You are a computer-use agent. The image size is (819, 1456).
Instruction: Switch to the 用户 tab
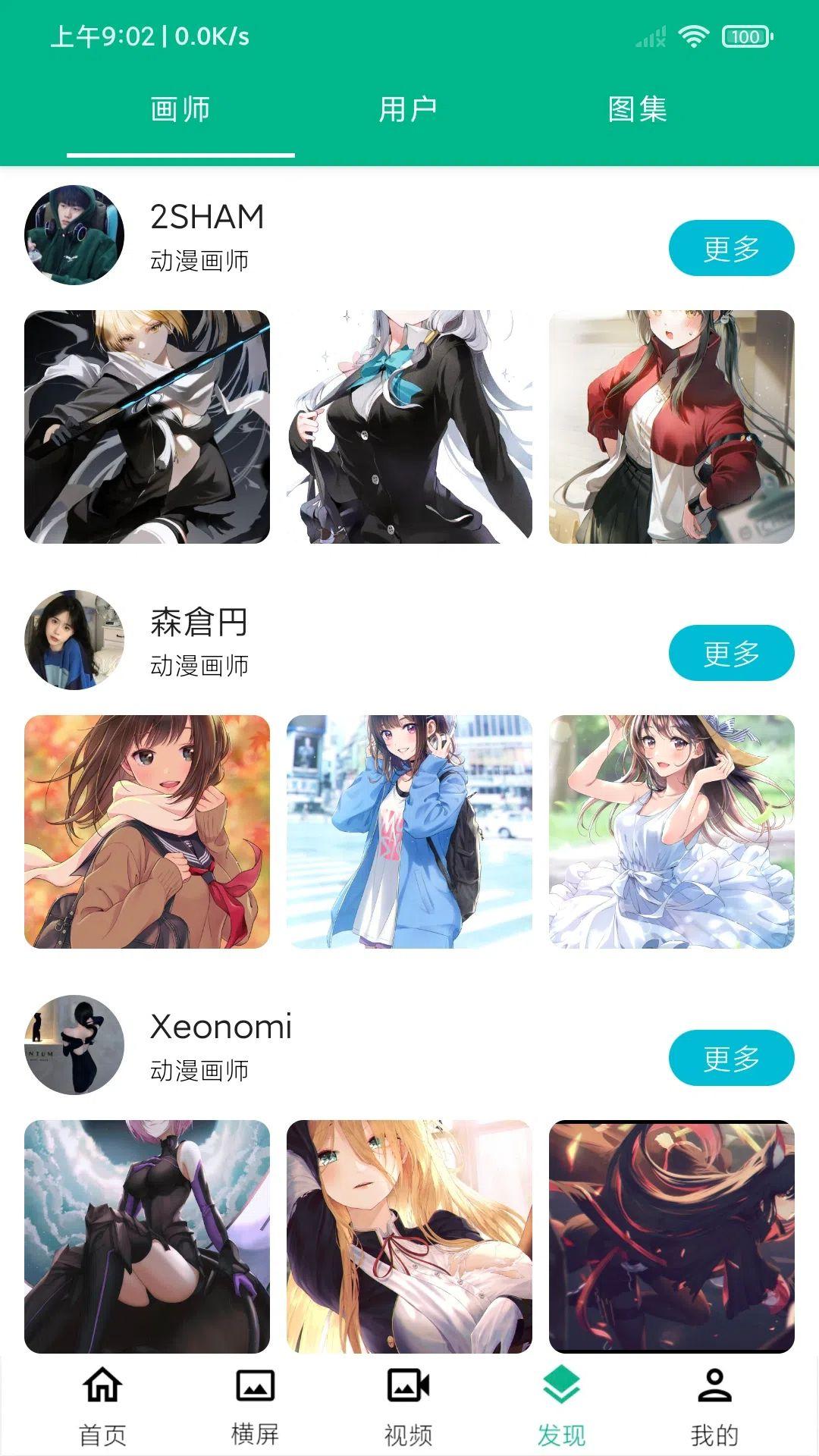click(x=408, y=109)
